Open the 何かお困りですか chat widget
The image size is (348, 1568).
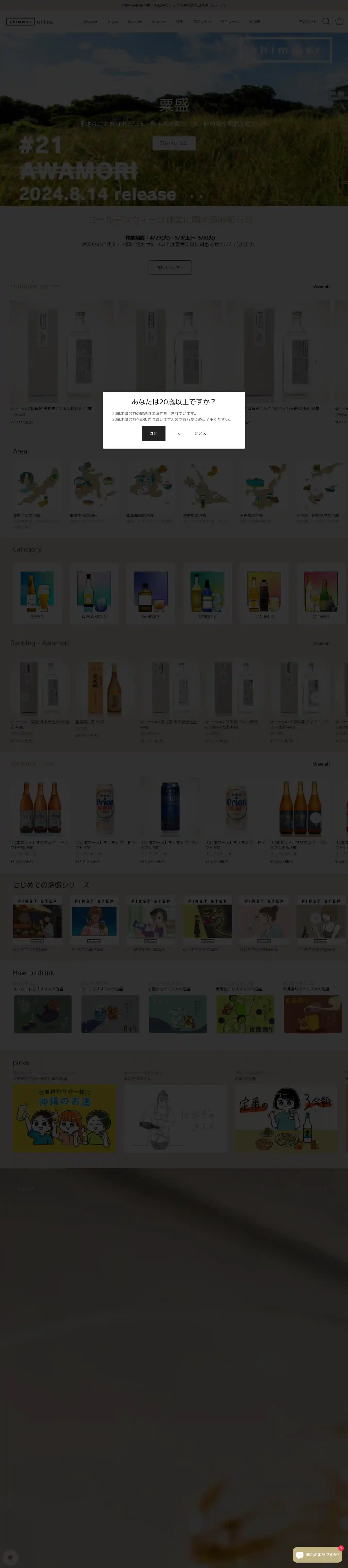click(x=317, y=1554)
